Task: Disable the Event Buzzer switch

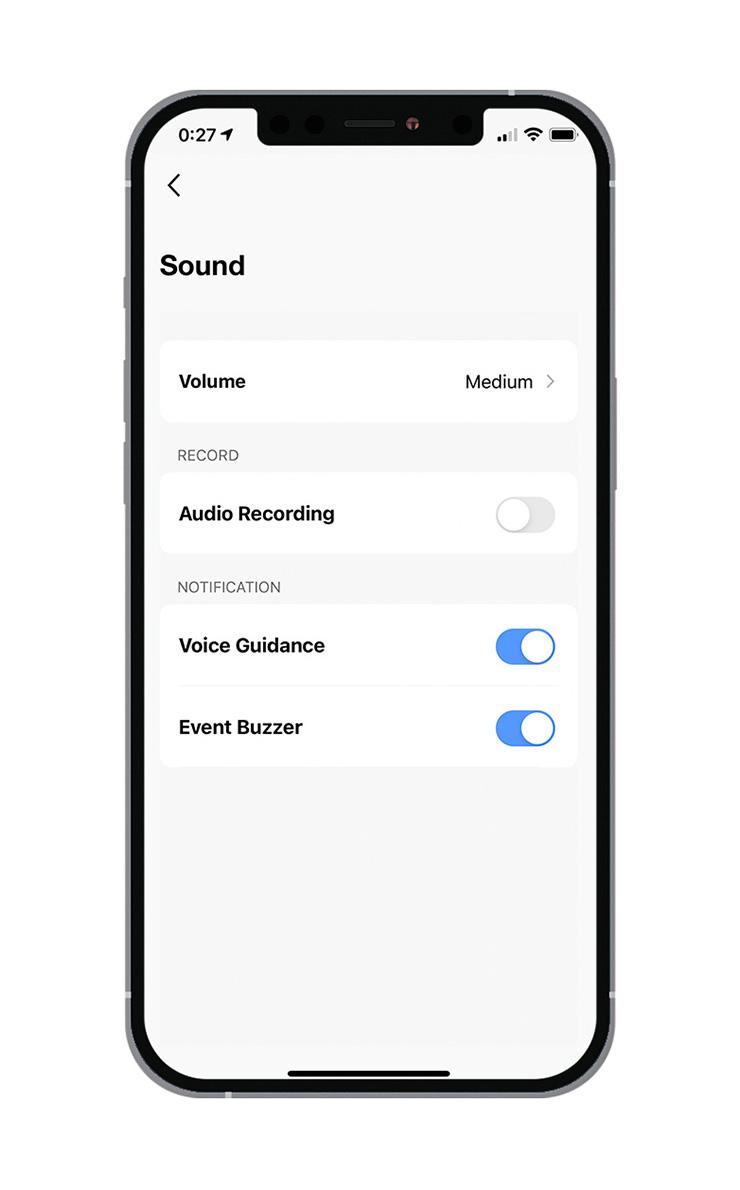Action: 525,729
